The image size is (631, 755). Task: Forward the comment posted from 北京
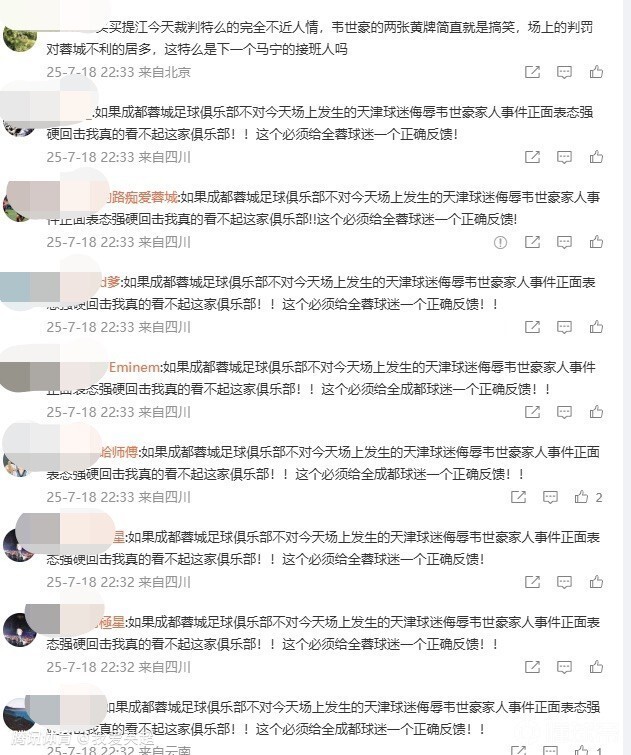tap(533, 72)
